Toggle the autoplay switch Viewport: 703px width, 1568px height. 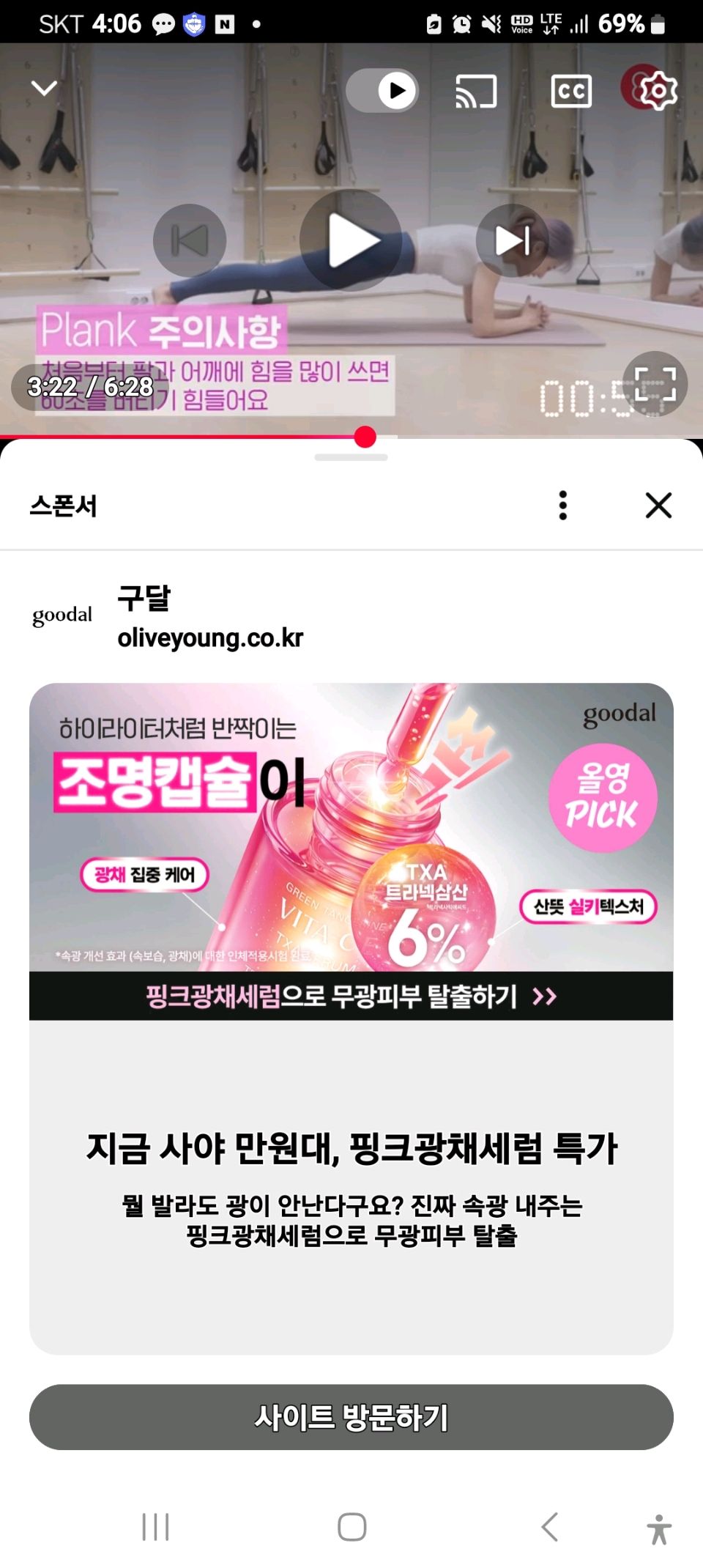tap(383, 91)
